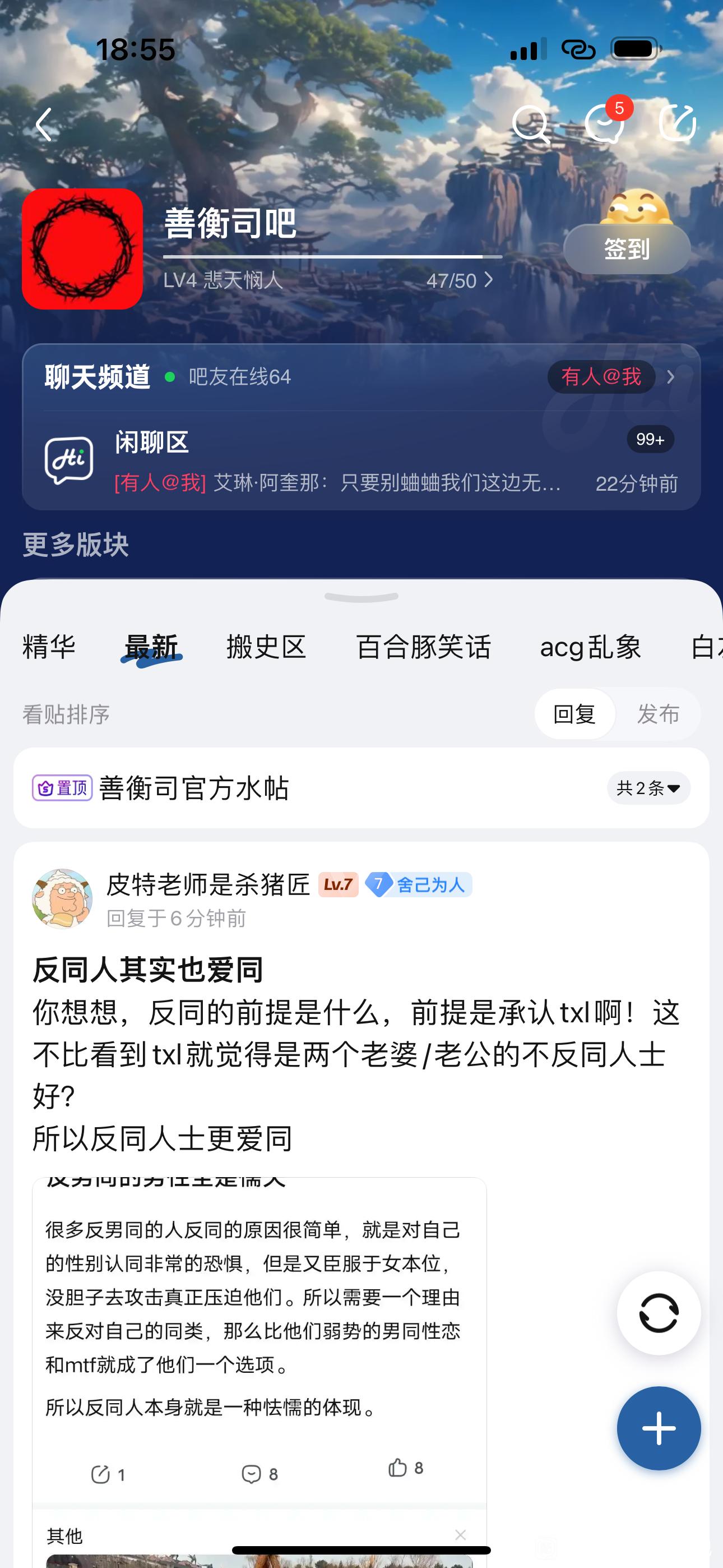Switch to the 搬史区 tab
Viewport: 723px width, 1568px height.
[266, 647]
